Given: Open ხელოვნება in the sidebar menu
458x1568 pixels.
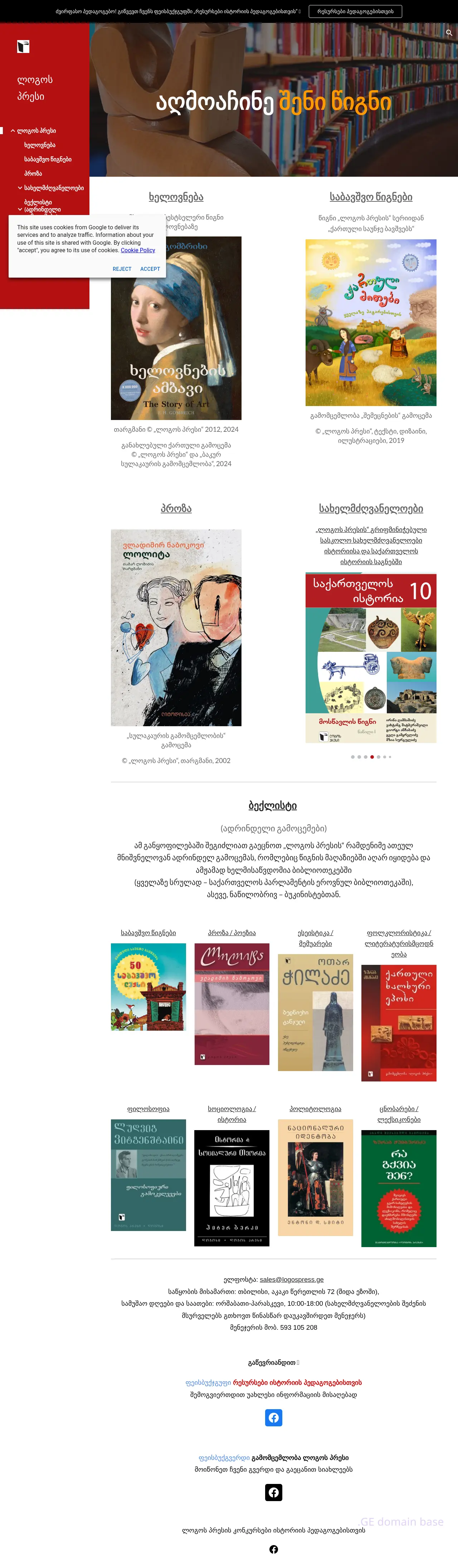Looking at the screenshot, I should click(40, 145).
